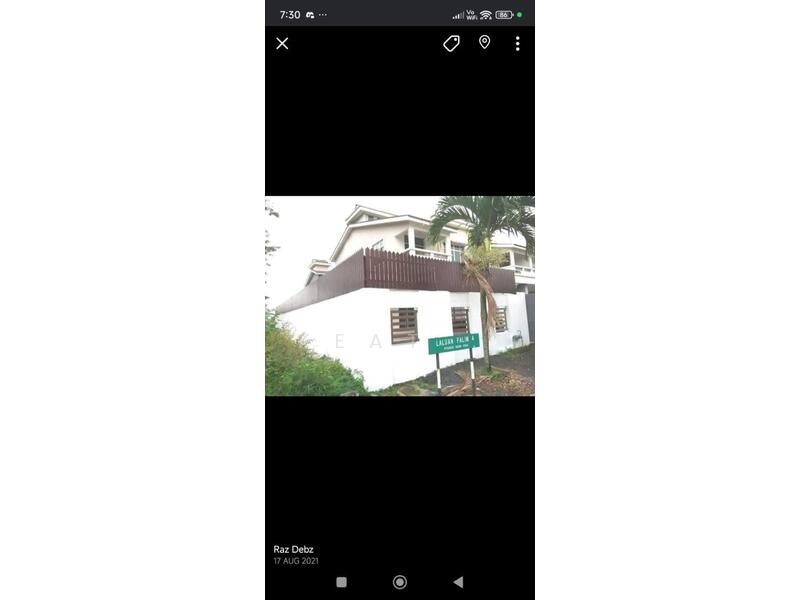Screen dimensions: 800x600
Task: Close the photo viewer
Action: pos(282,43)
